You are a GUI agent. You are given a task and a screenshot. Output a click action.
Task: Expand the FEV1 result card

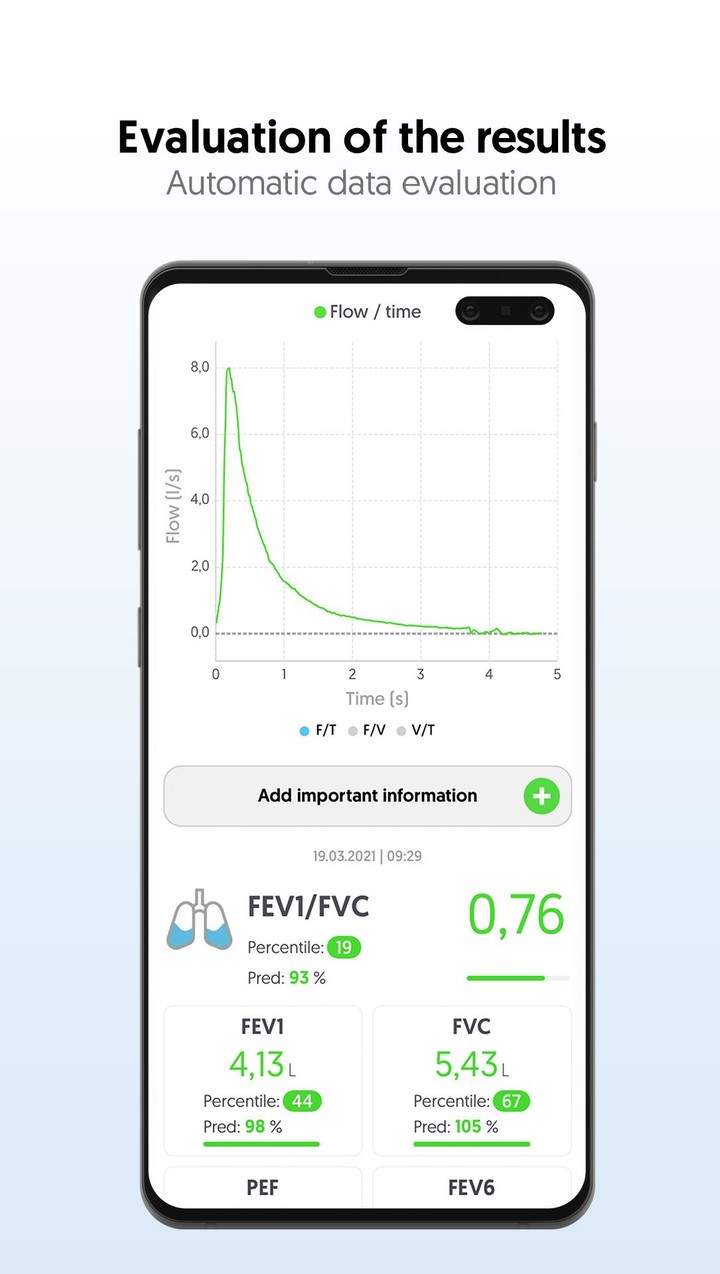(x=262, y=1080)
